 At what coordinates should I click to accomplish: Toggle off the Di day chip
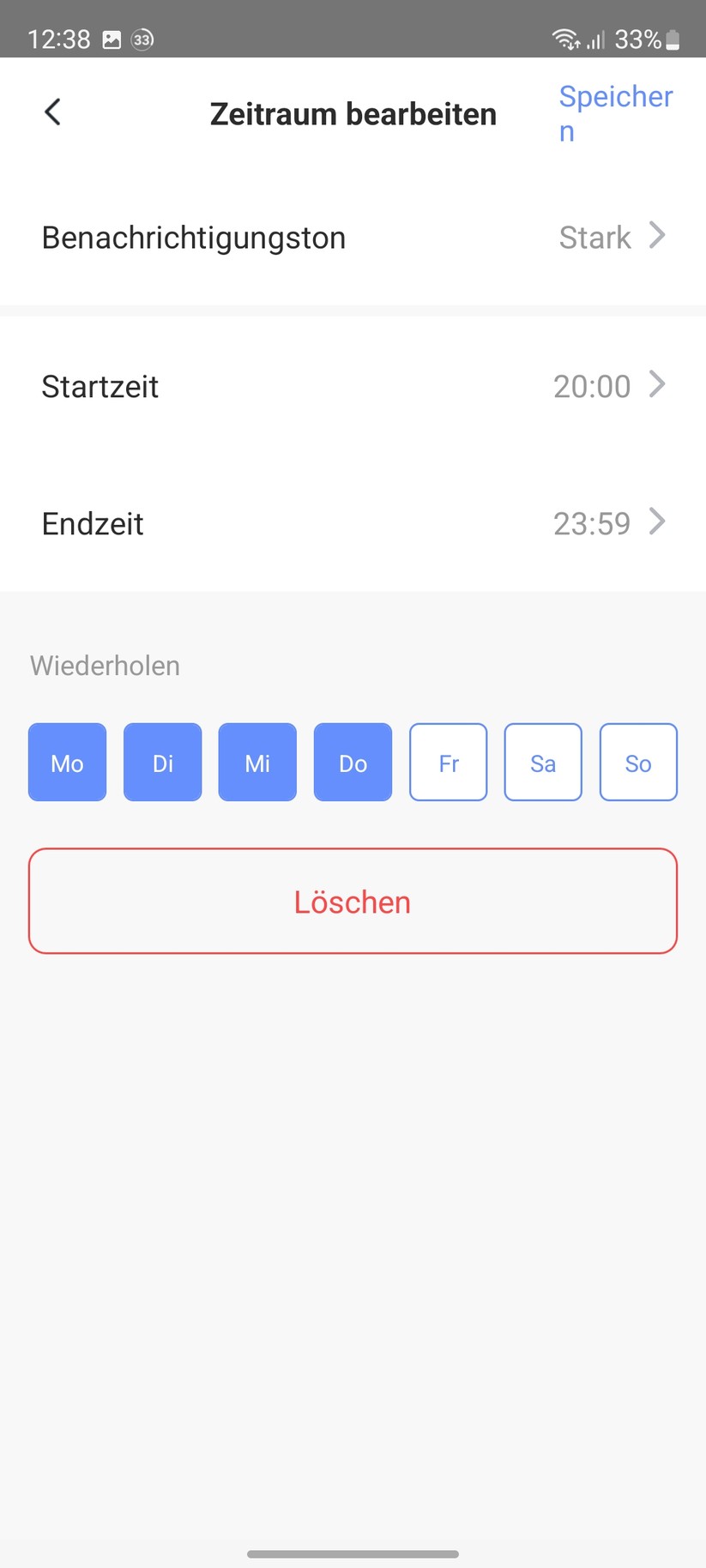coord(162,763)
